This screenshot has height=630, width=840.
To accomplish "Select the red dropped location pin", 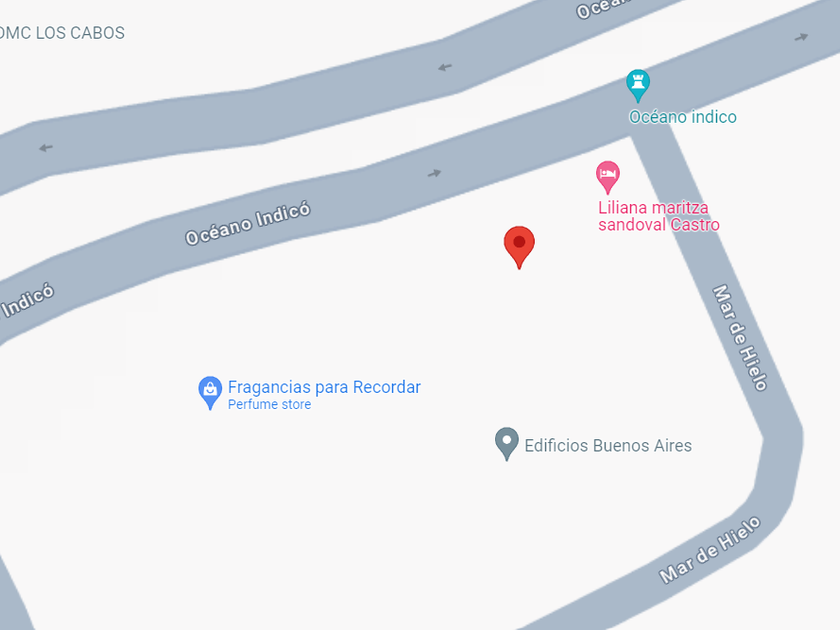I will tap(519, 246).
